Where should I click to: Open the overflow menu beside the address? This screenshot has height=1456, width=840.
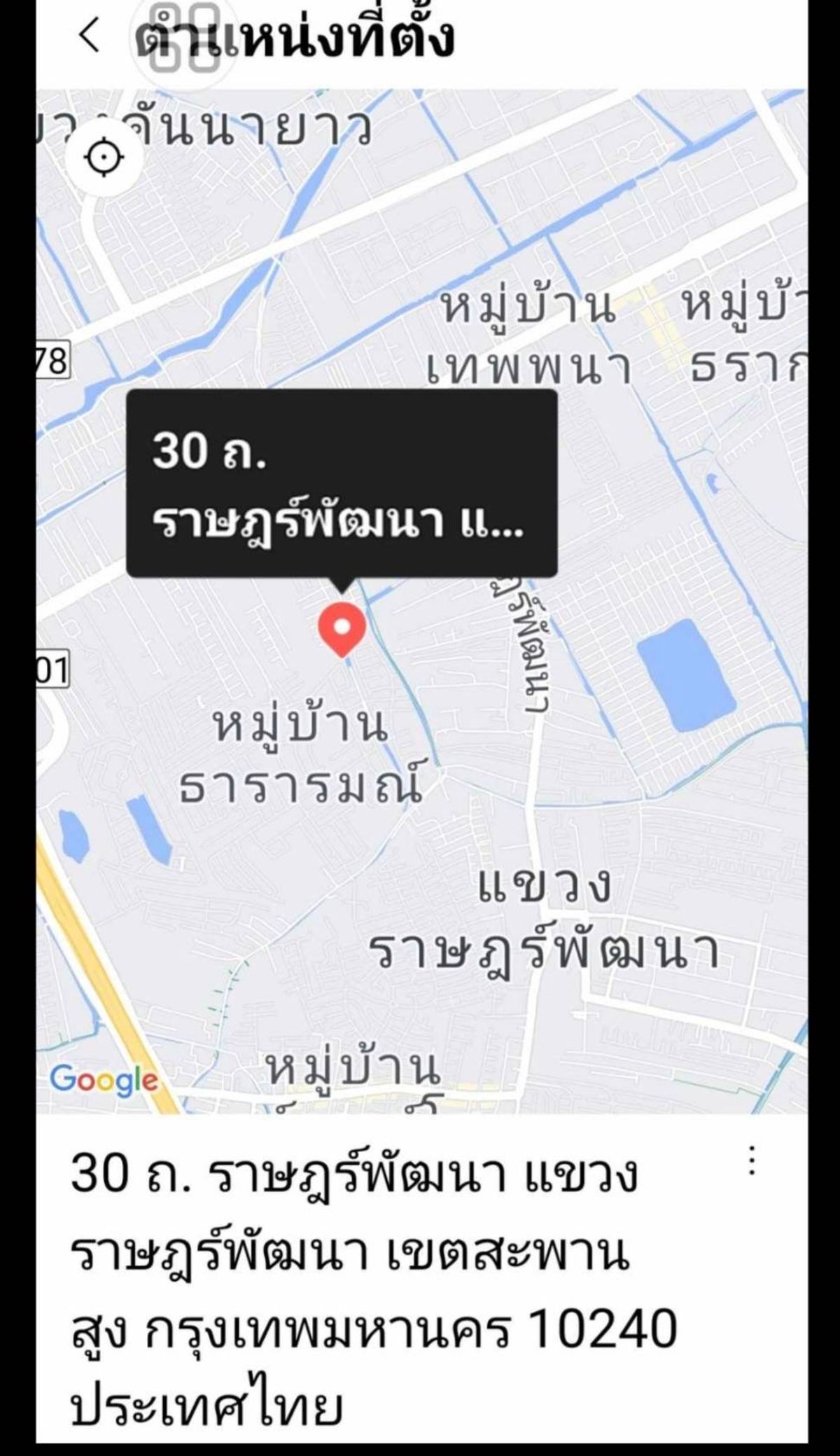coord(752,1160)
